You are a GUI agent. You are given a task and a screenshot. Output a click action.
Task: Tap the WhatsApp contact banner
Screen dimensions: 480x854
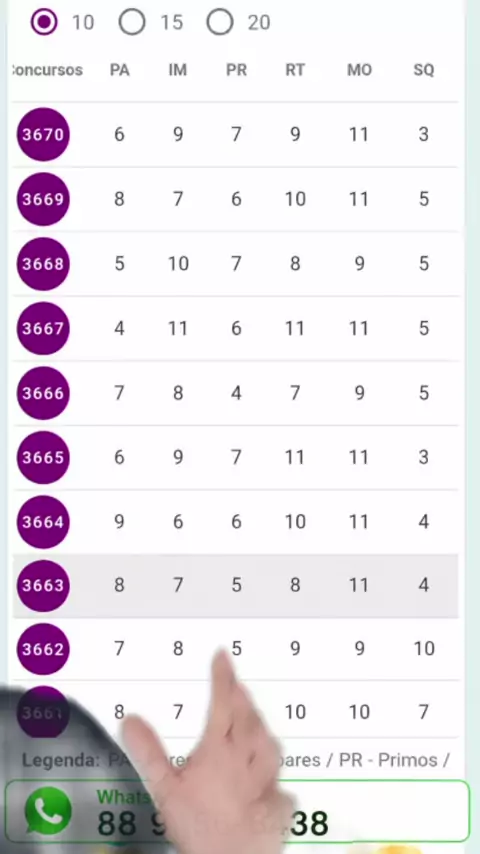click(237, 812)
